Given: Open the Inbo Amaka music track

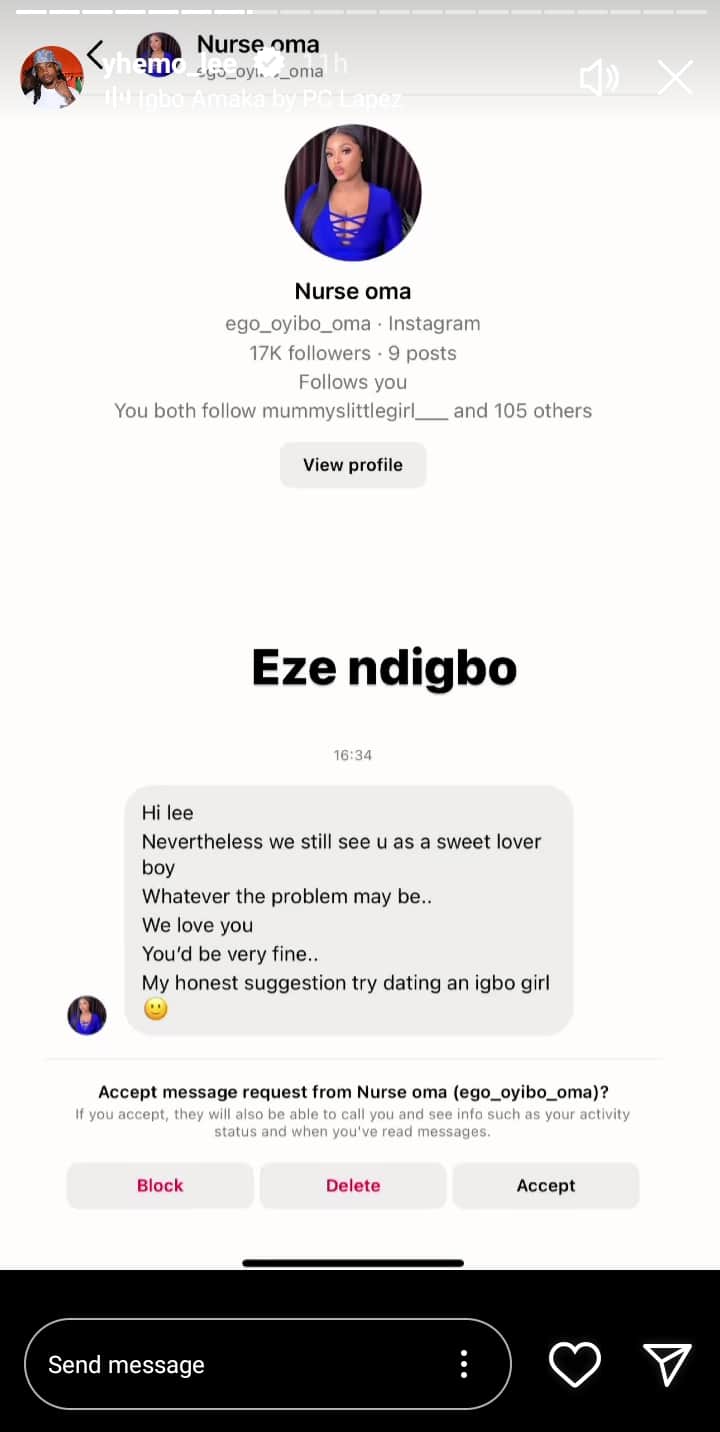Looking at the screenshot, I should (x=257, y=99).
